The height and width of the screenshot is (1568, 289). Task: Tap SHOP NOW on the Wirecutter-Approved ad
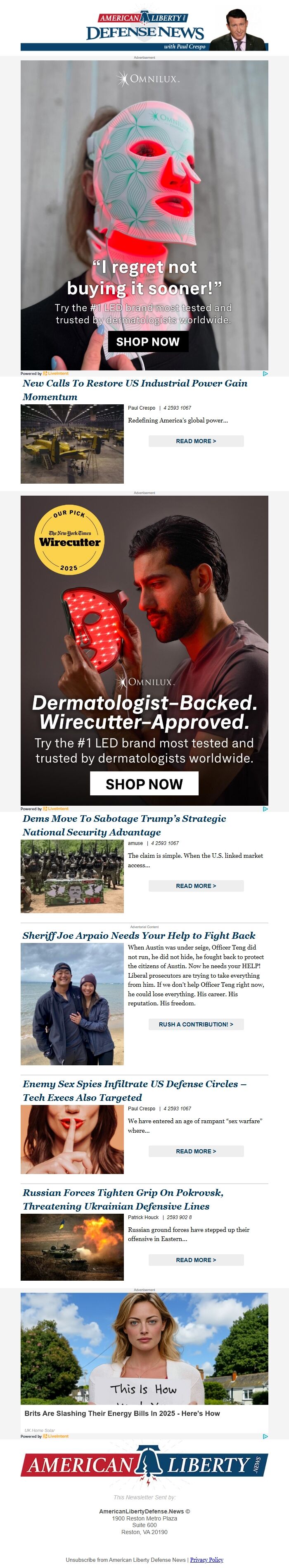(144, 783)
